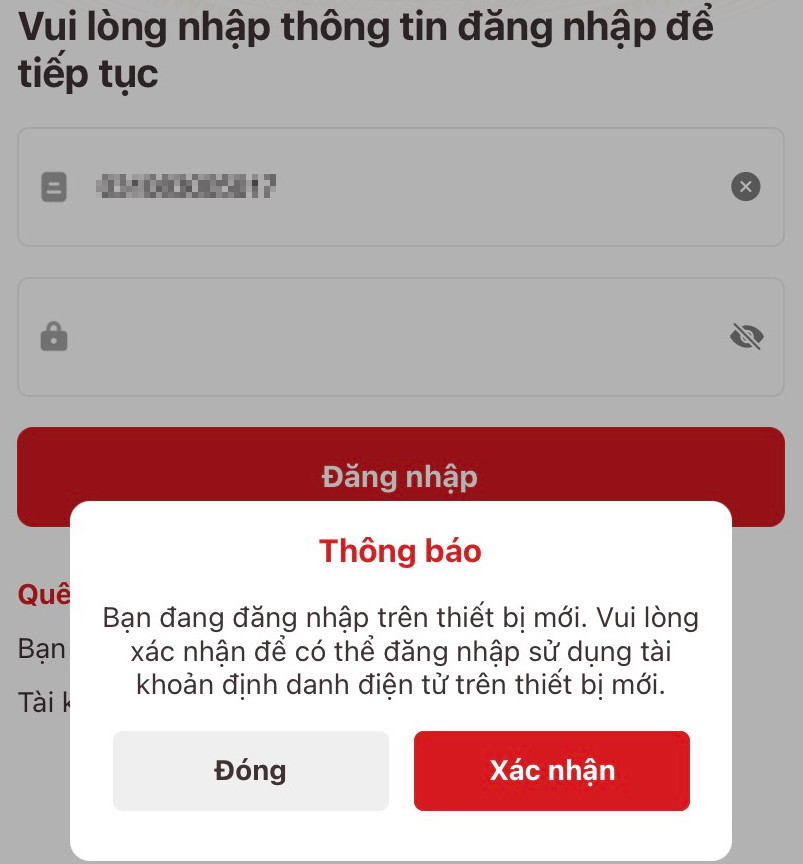Confirm with the Xác nhận button
This screenshot has height=864, width=803.
(551, 770)
